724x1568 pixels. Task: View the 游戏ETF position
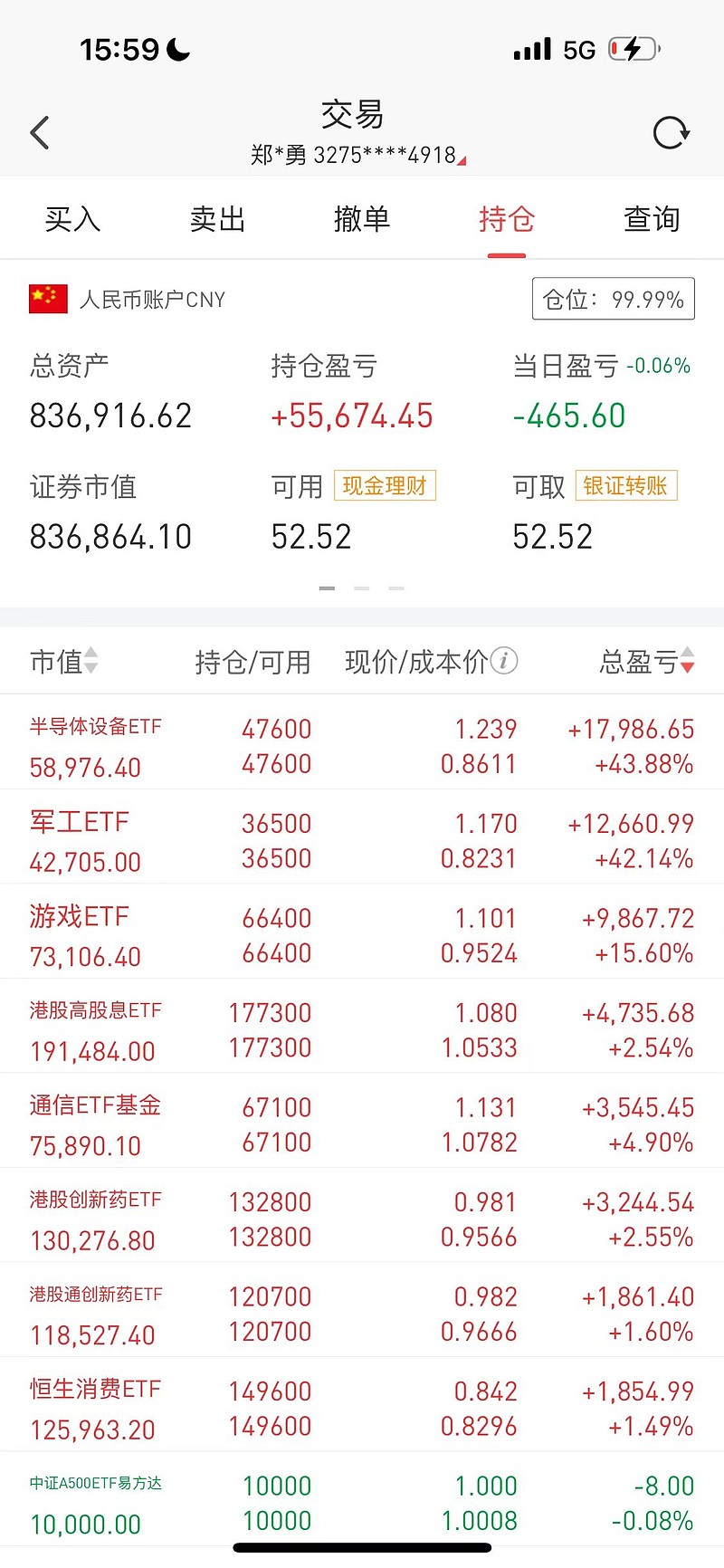[x=362, y=932]
